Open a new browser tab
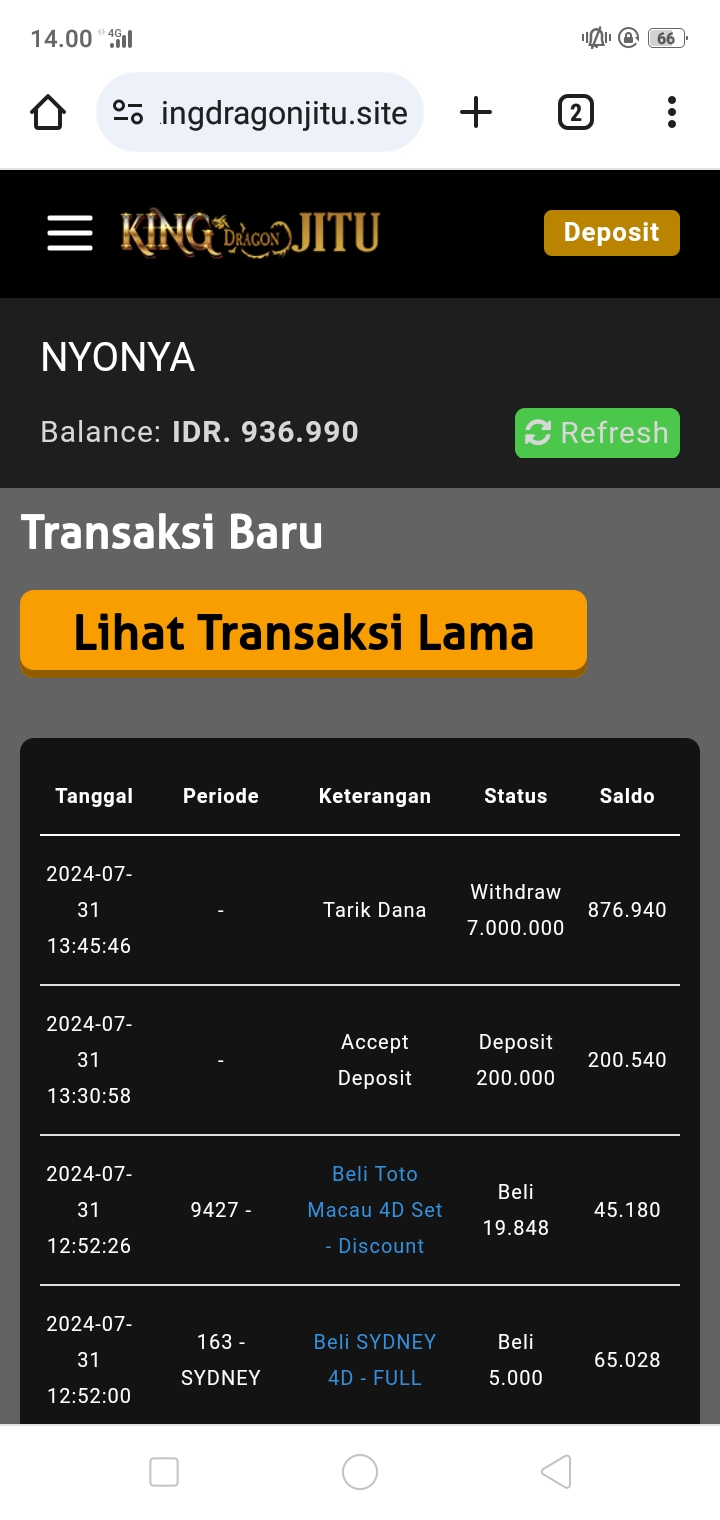This screenshot has height=1520, width=720. coord(476,112)
